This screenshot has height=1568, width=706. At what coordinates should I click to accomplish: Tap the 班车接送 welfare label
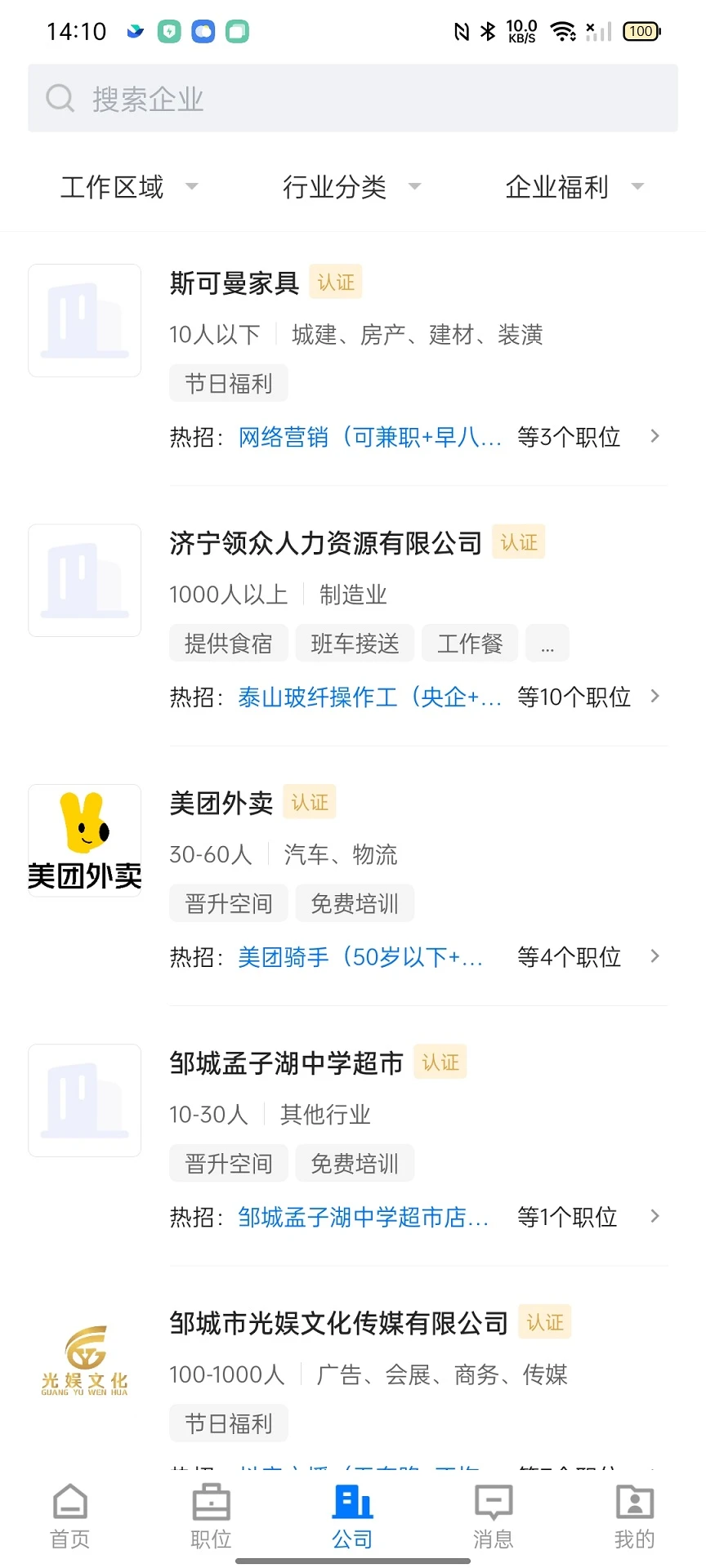click(355, 643)
